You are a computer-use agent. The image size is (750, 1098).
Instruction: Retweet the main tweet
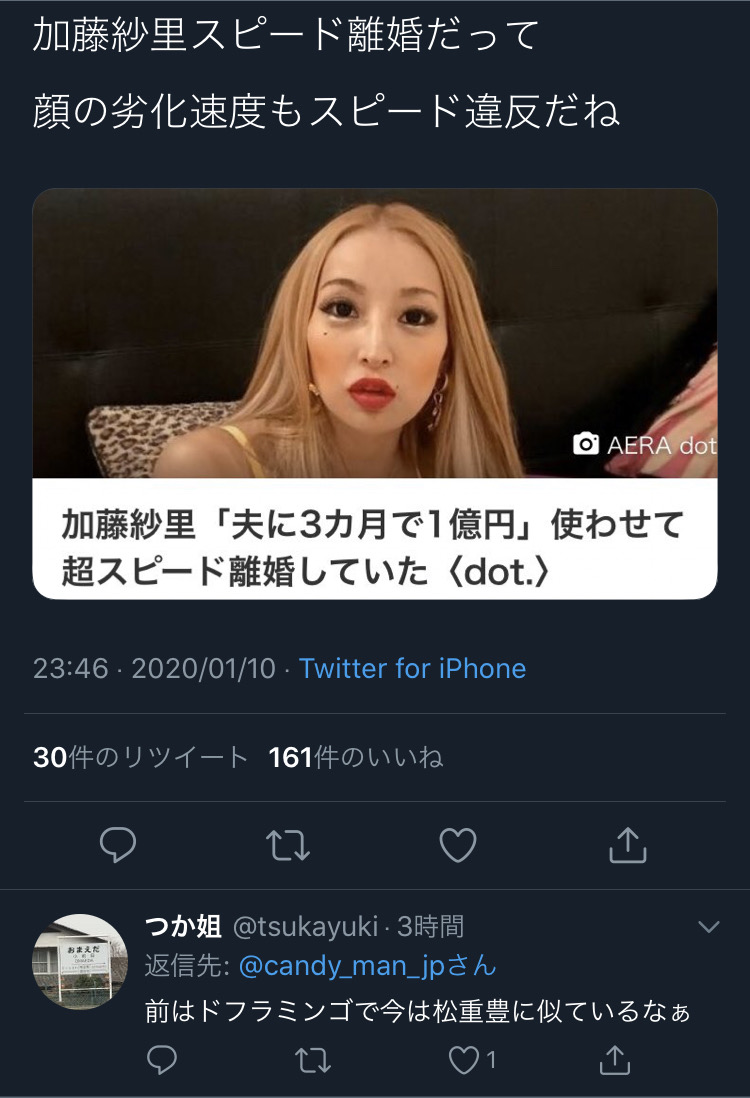pos(289,846)
